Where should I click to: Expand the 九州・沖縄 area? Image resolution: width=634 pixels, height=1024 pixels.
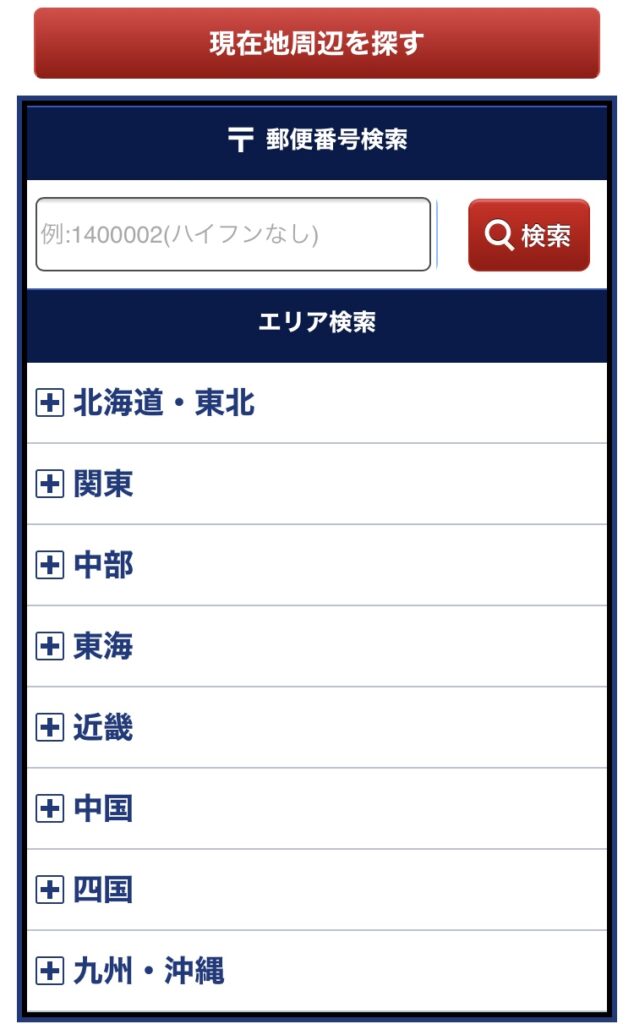(x=317, y=970)
